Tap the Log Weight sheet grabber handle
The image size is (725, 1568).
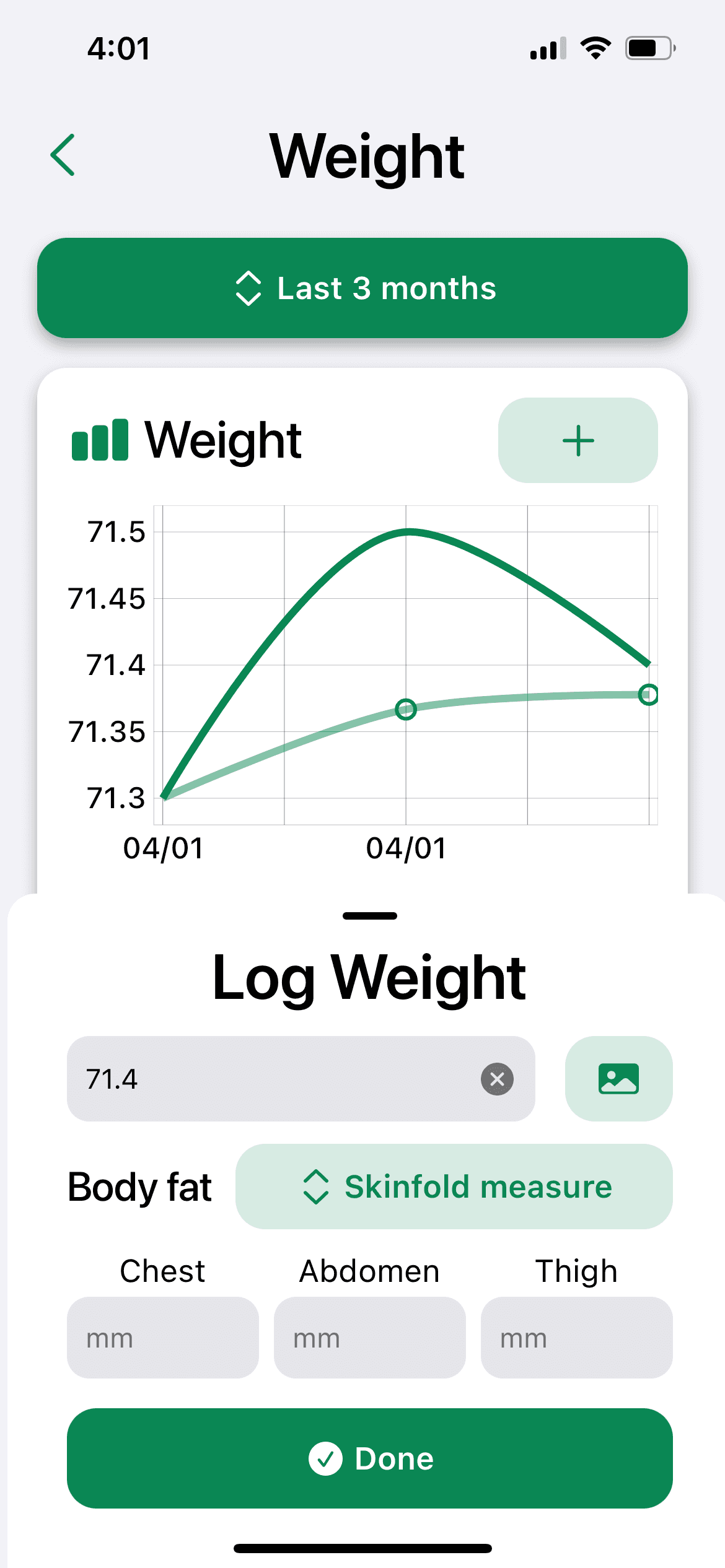[x=370, y=916]
